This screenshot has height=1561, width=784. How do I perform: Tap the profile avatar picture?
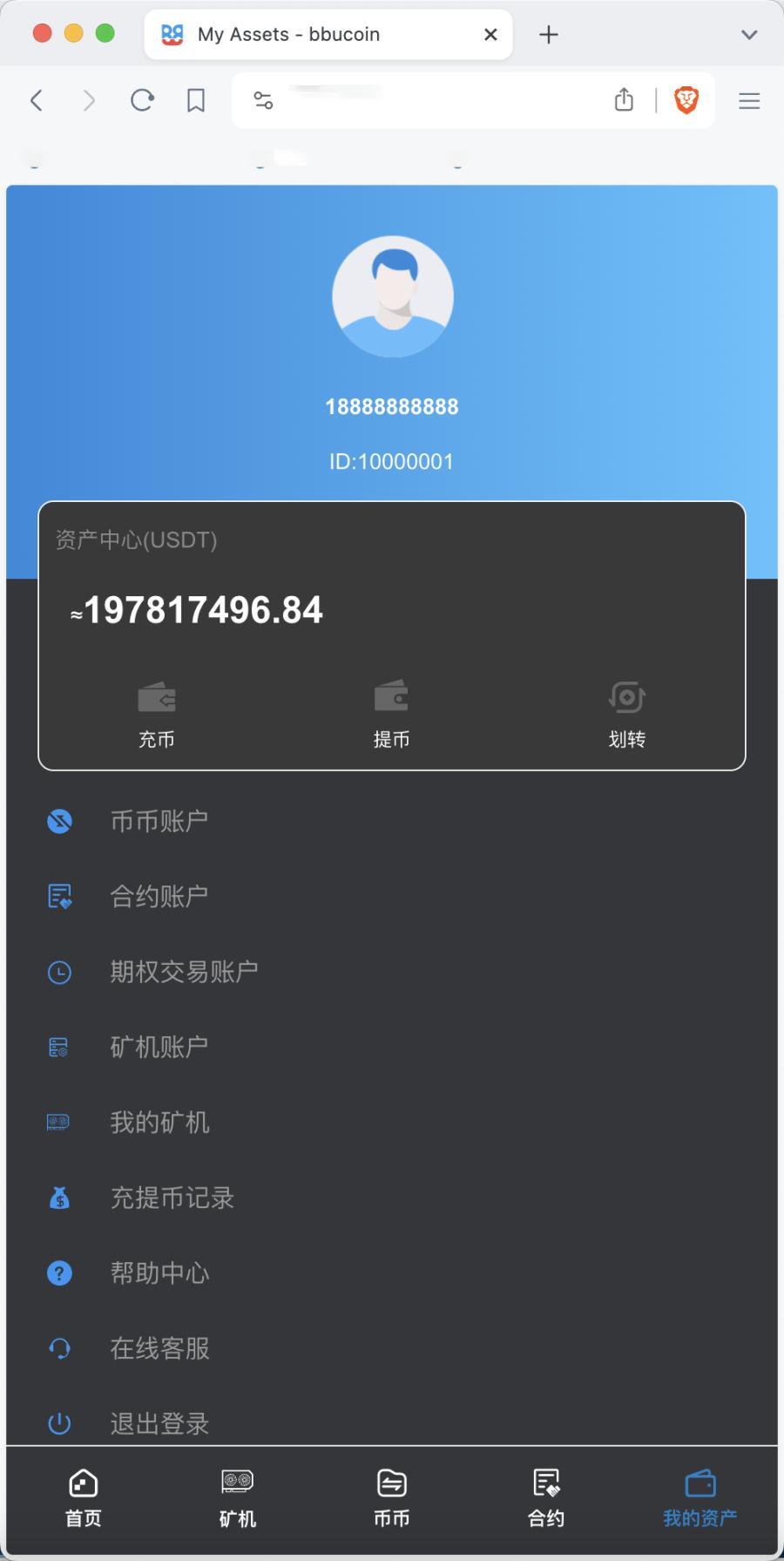pos(392,296)
